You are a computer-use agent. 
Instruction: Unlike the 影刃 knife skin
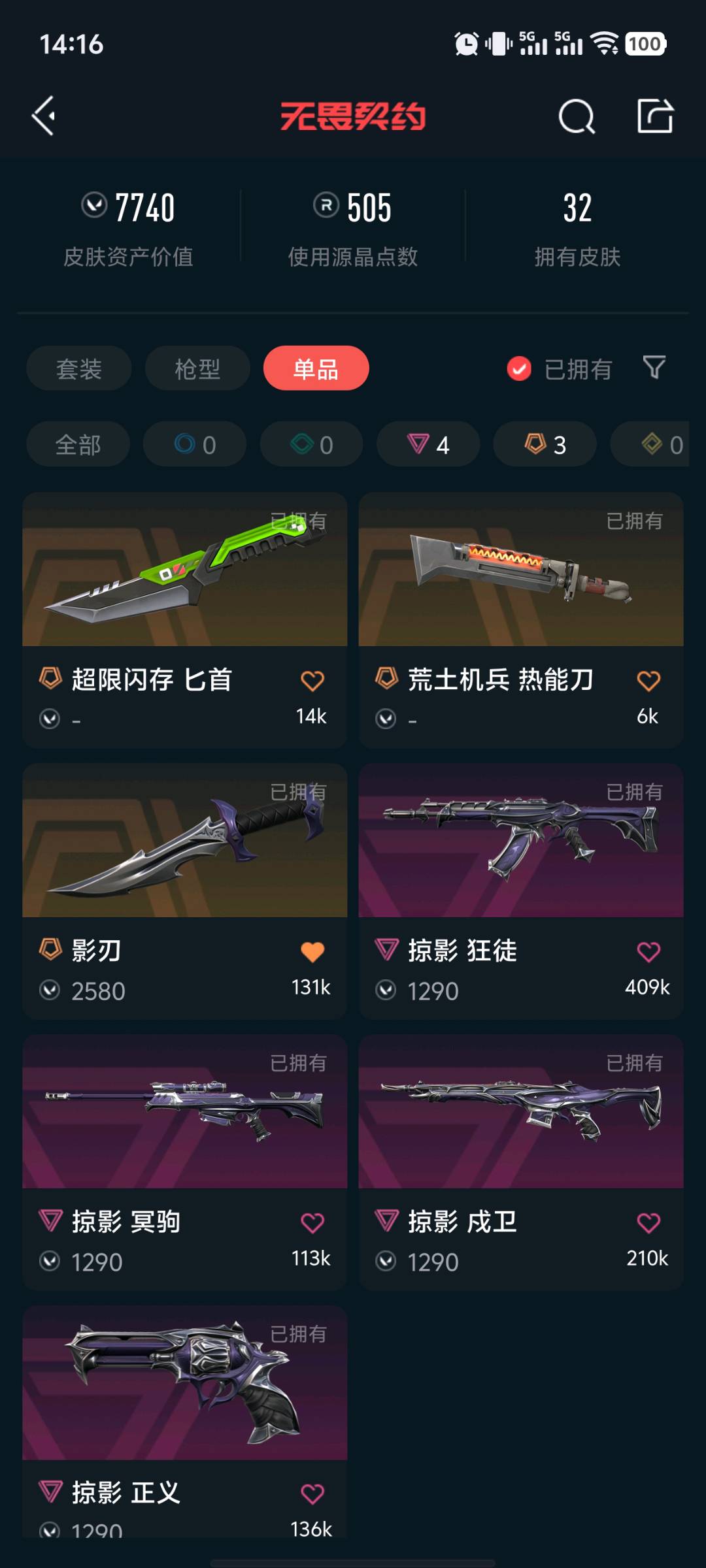coord(312,952)
